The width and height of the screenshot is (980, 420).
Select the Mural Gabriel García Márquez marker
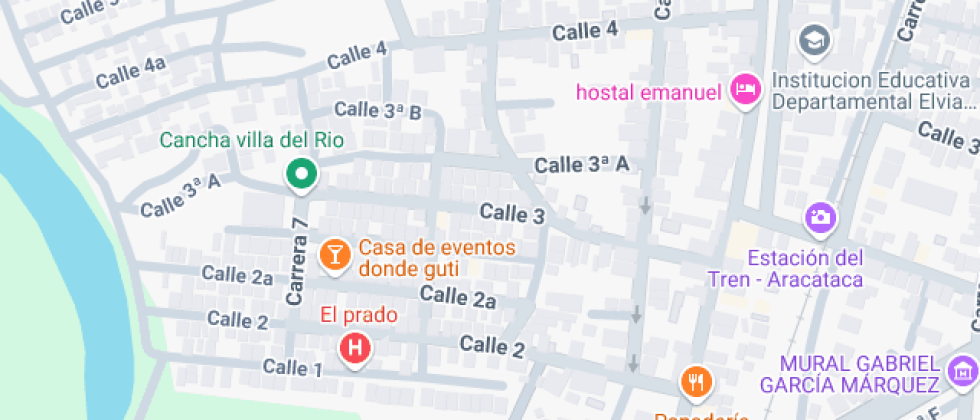[963, 372]
